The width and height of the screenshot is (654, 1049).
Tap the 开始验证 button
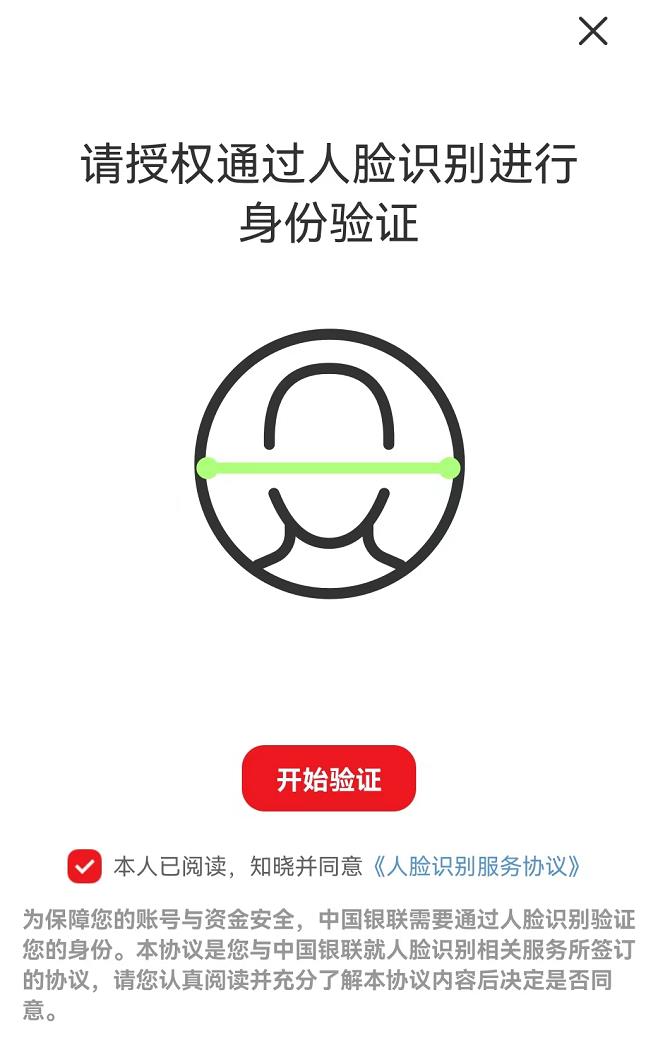pos(328,779)
